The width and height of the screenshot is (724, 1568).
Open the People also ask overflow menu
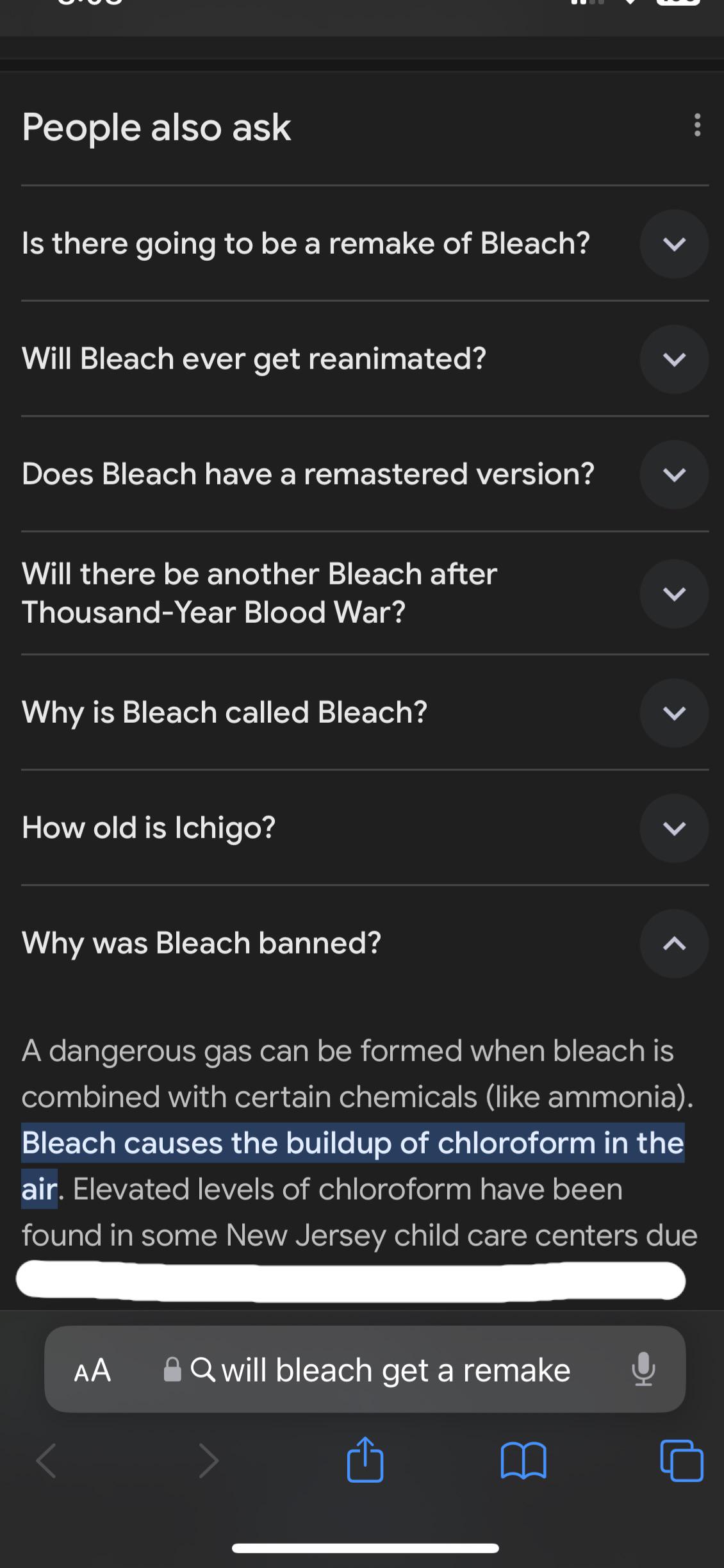point(697,125)
